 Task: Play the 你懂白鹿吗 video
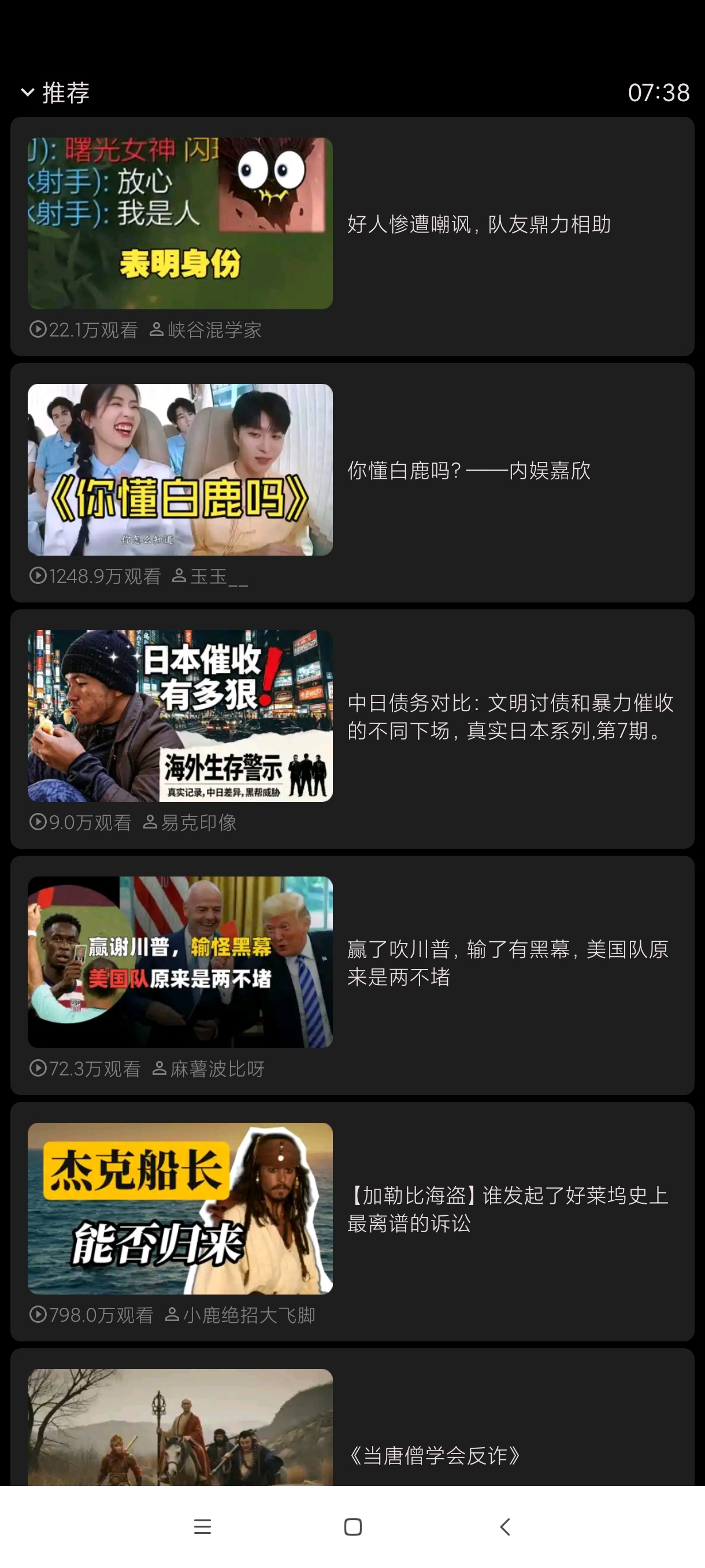tap(352, 483)
